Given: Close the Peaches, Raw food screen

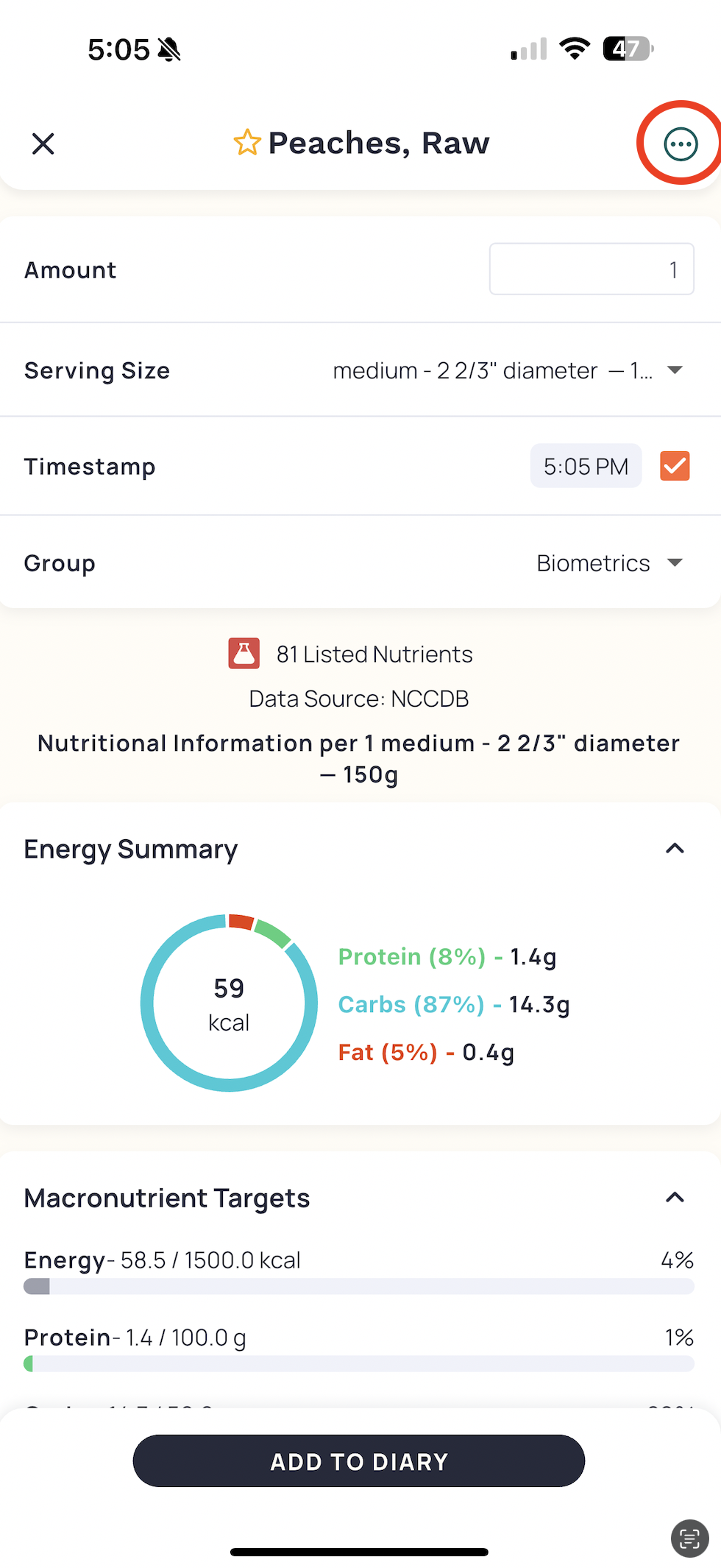Looking at the screenshot, I should coord(43,144).
